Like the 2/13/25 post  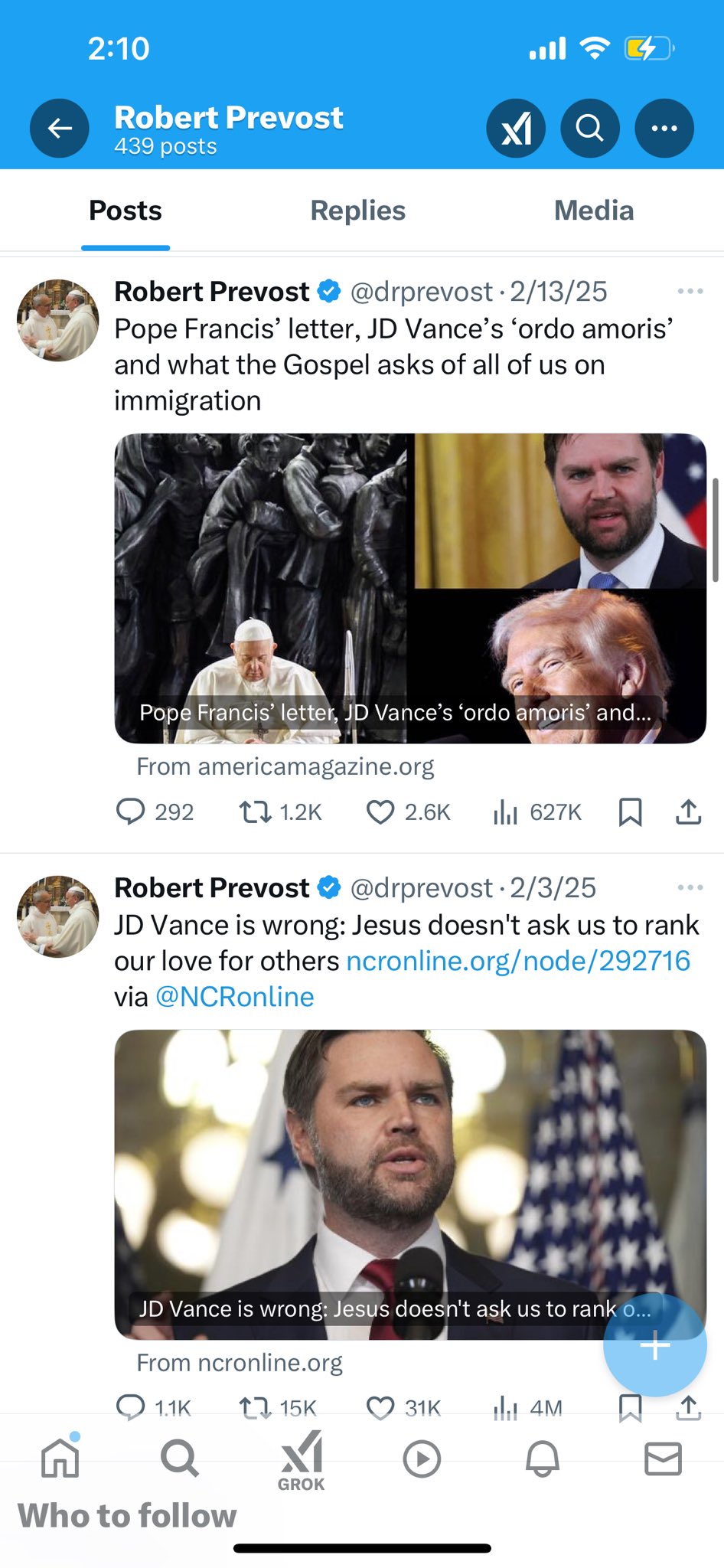click(380, 812)
